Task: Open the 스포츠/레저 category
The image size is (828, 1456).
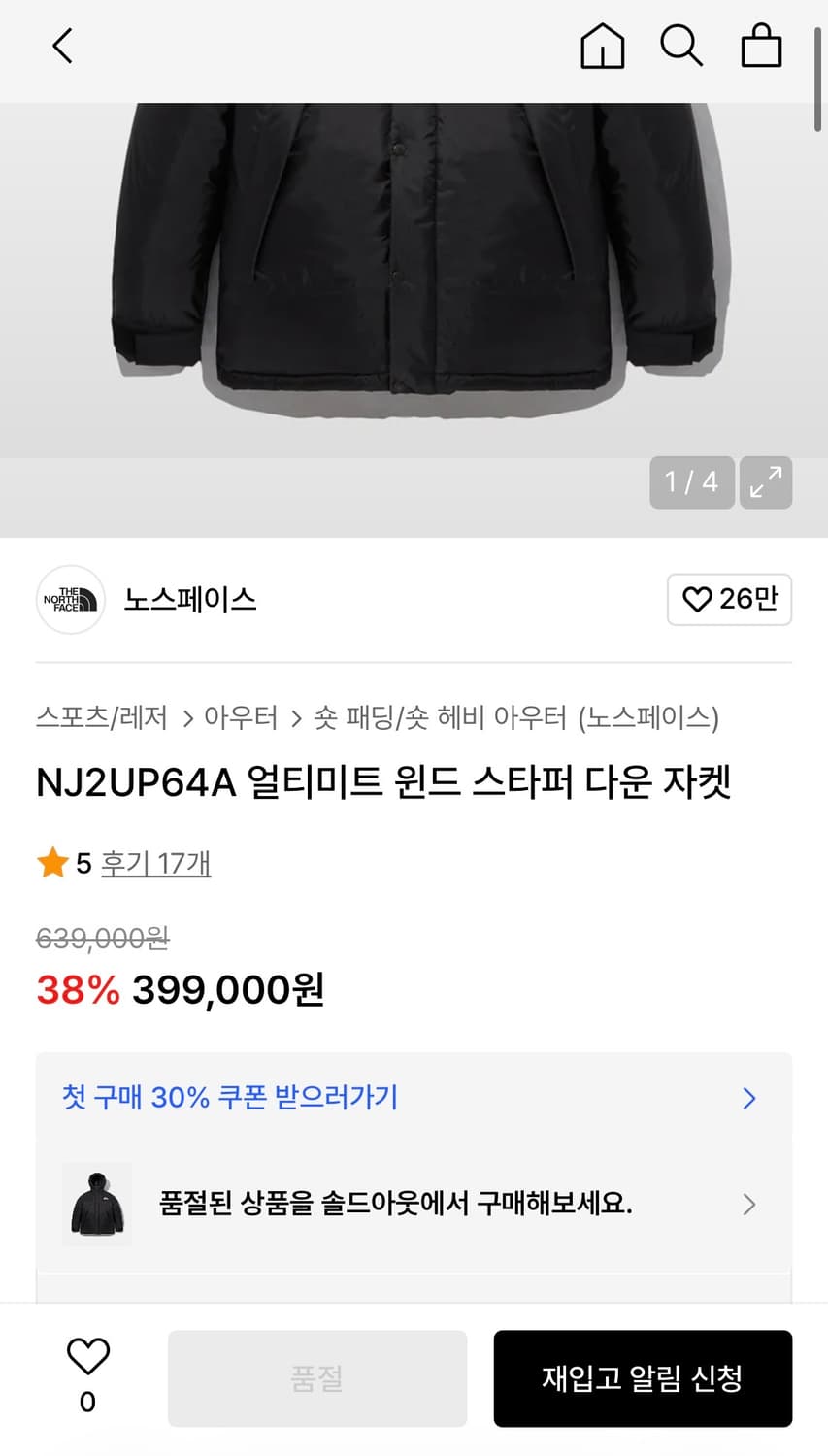Action: pyautogui.click(x=100, y=718)
